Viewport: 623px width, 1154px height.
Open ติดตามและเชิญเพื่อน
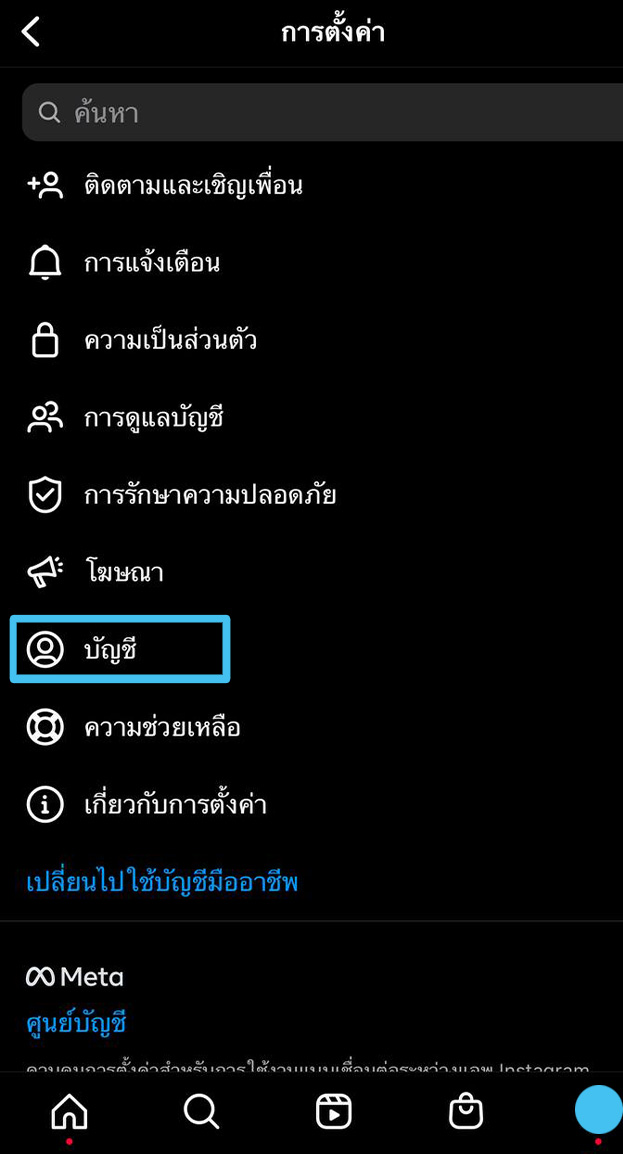click(193, 186)
